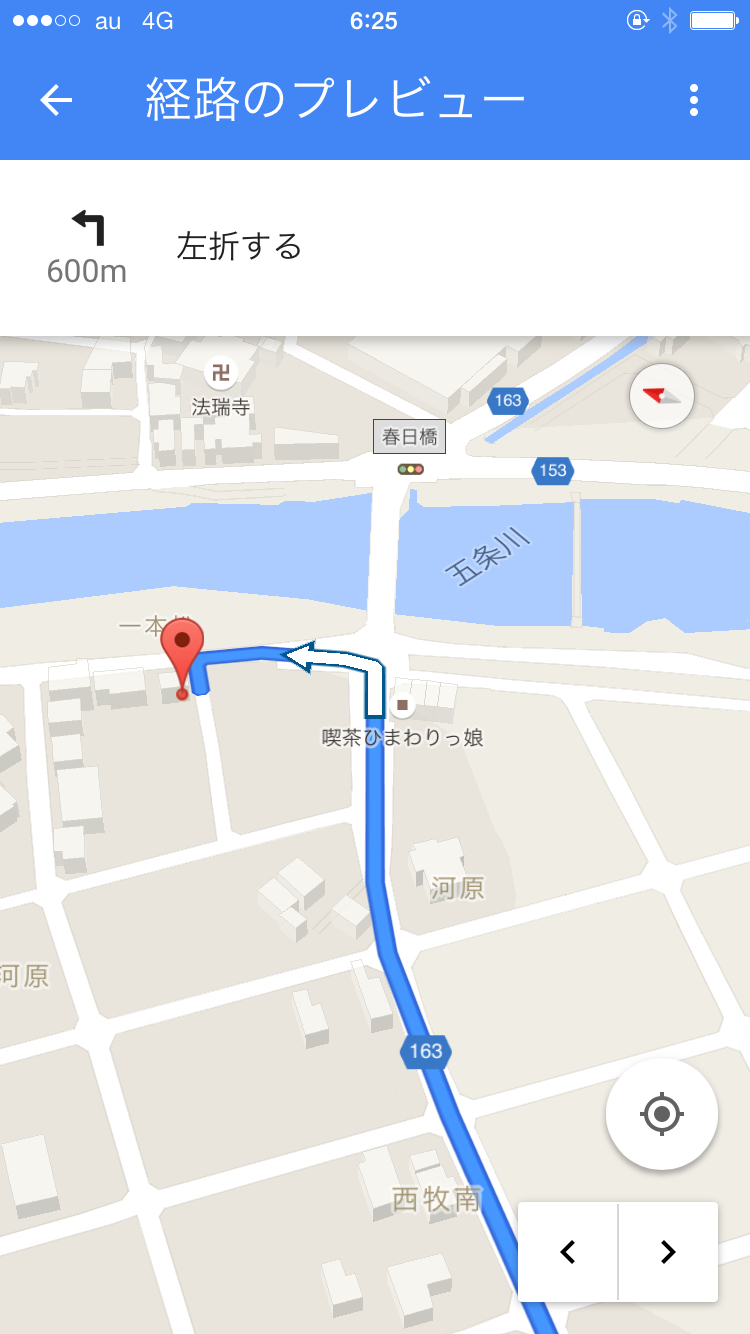The height and width of the screenshot is (1334, 750).
Task: Advance to the next route step
Action: click(x=668, y=1252)
